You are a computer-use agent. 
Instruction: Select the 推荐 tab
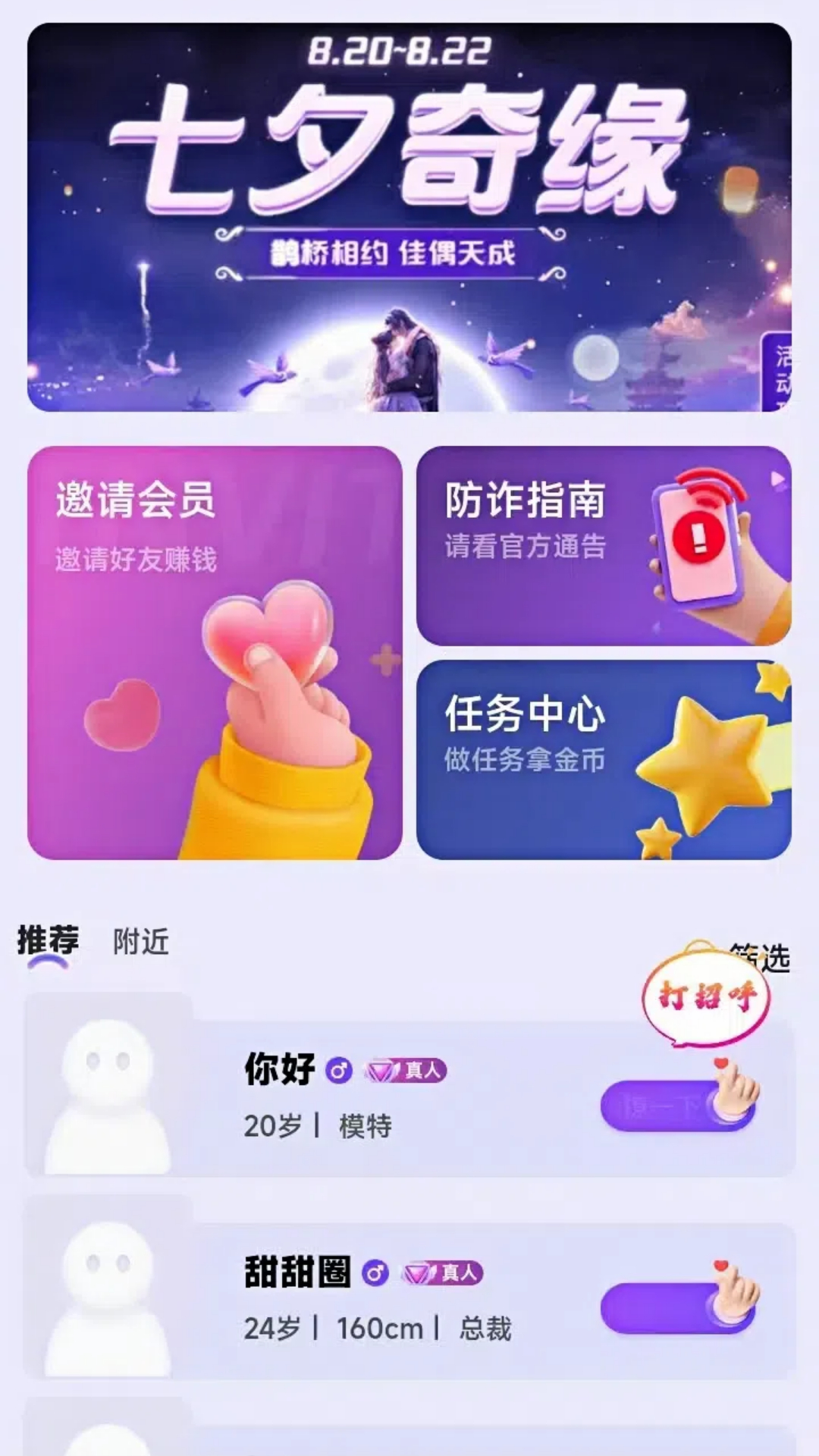[47, 940]
